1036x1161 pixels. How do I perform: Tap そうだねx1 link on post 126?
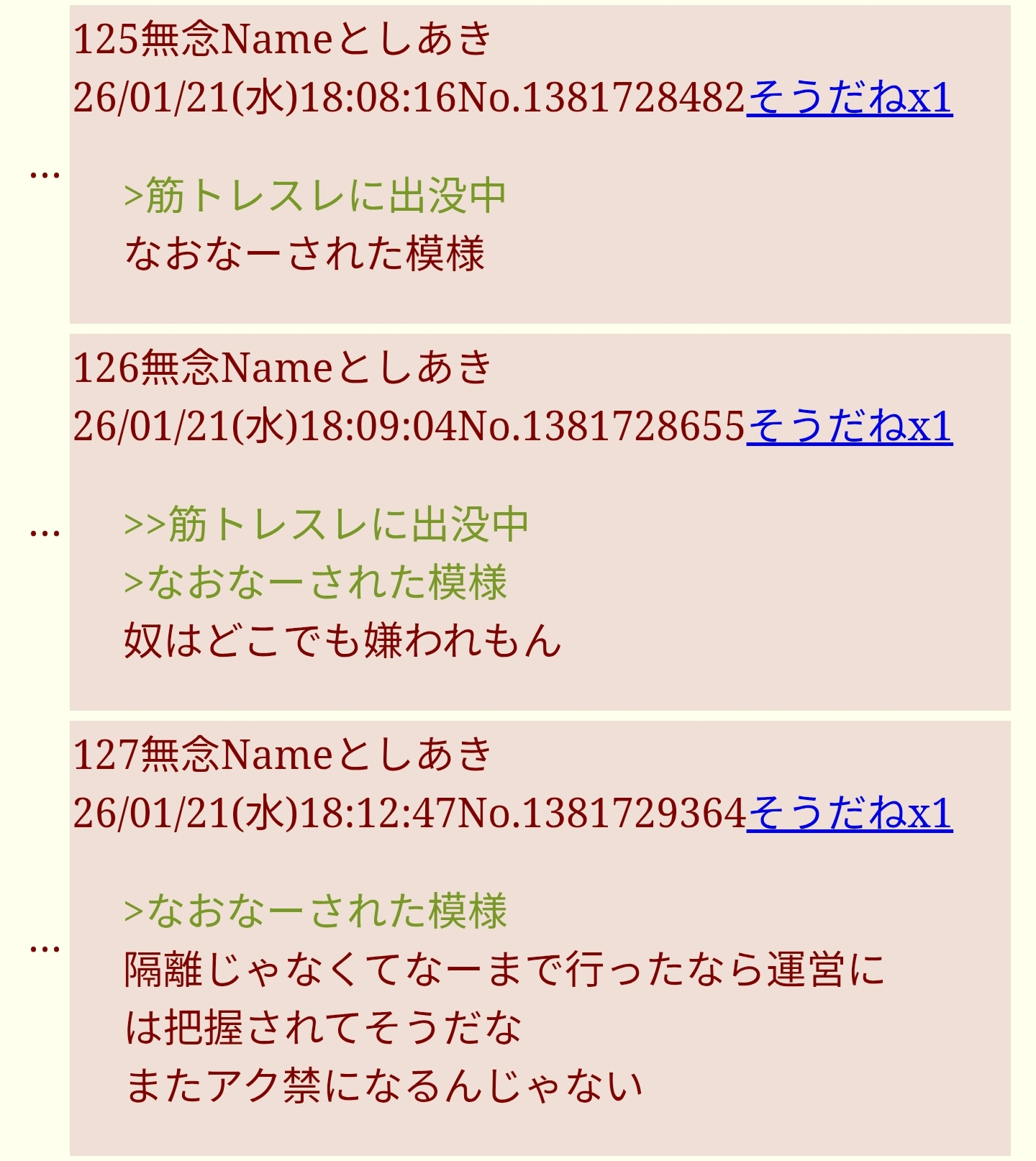(849, 427)
